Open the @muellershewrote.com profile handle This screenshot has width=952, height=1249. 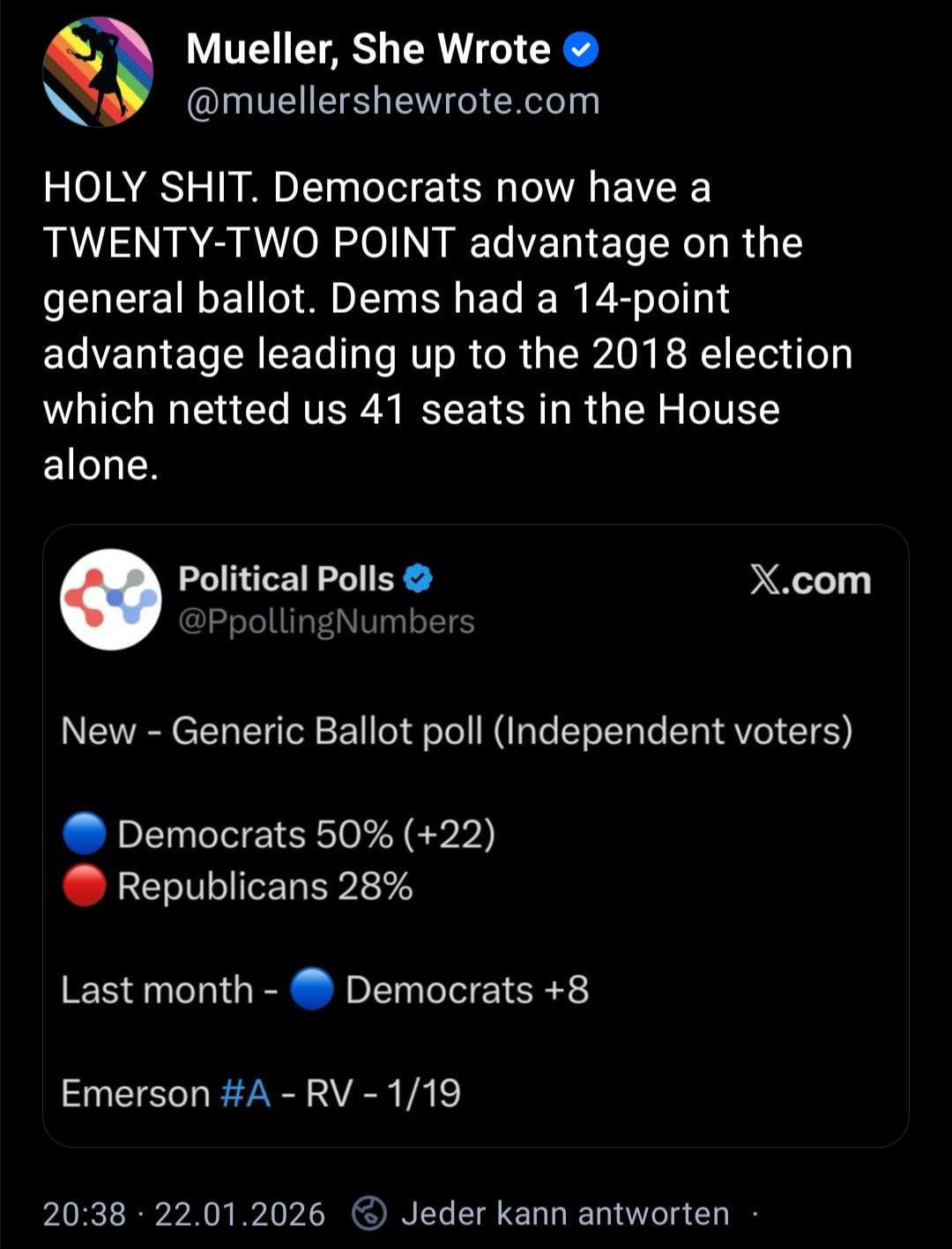point(393,101)
